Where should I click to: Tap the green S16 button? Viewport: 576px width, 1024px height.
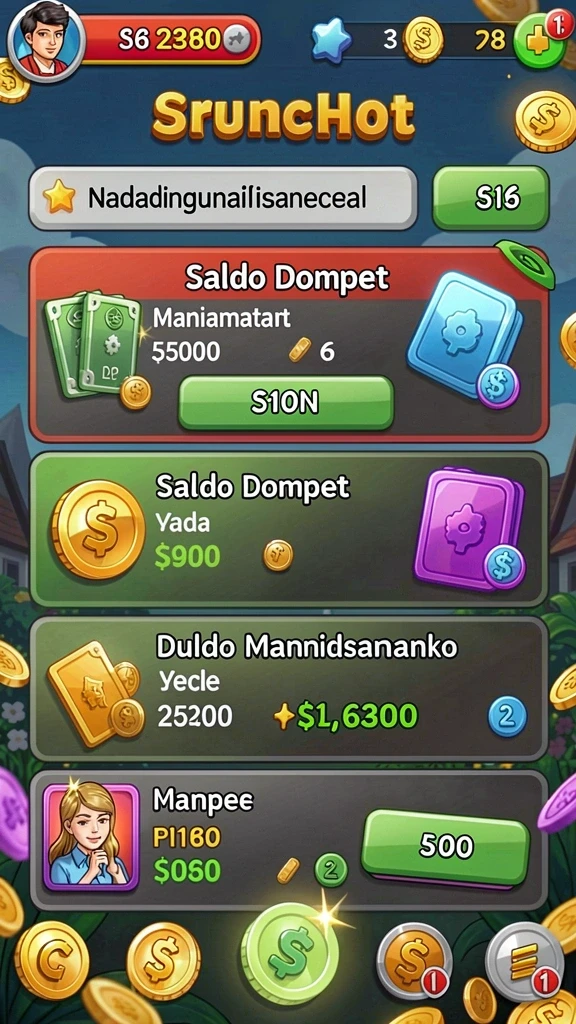pyautogui.click(x=490, y=198)
